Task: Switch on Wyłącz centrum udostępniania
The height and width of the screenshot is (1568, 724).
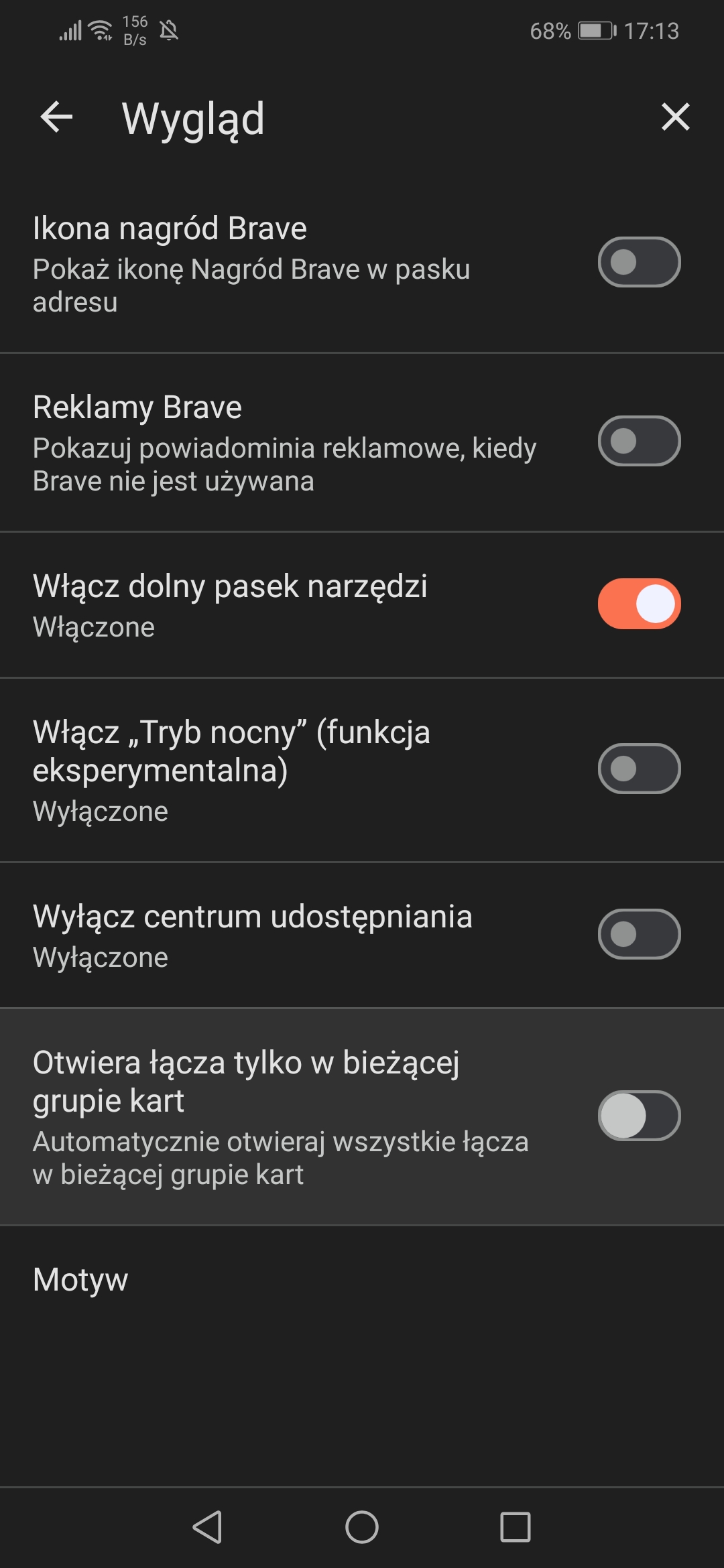Action: click(639, 934)
